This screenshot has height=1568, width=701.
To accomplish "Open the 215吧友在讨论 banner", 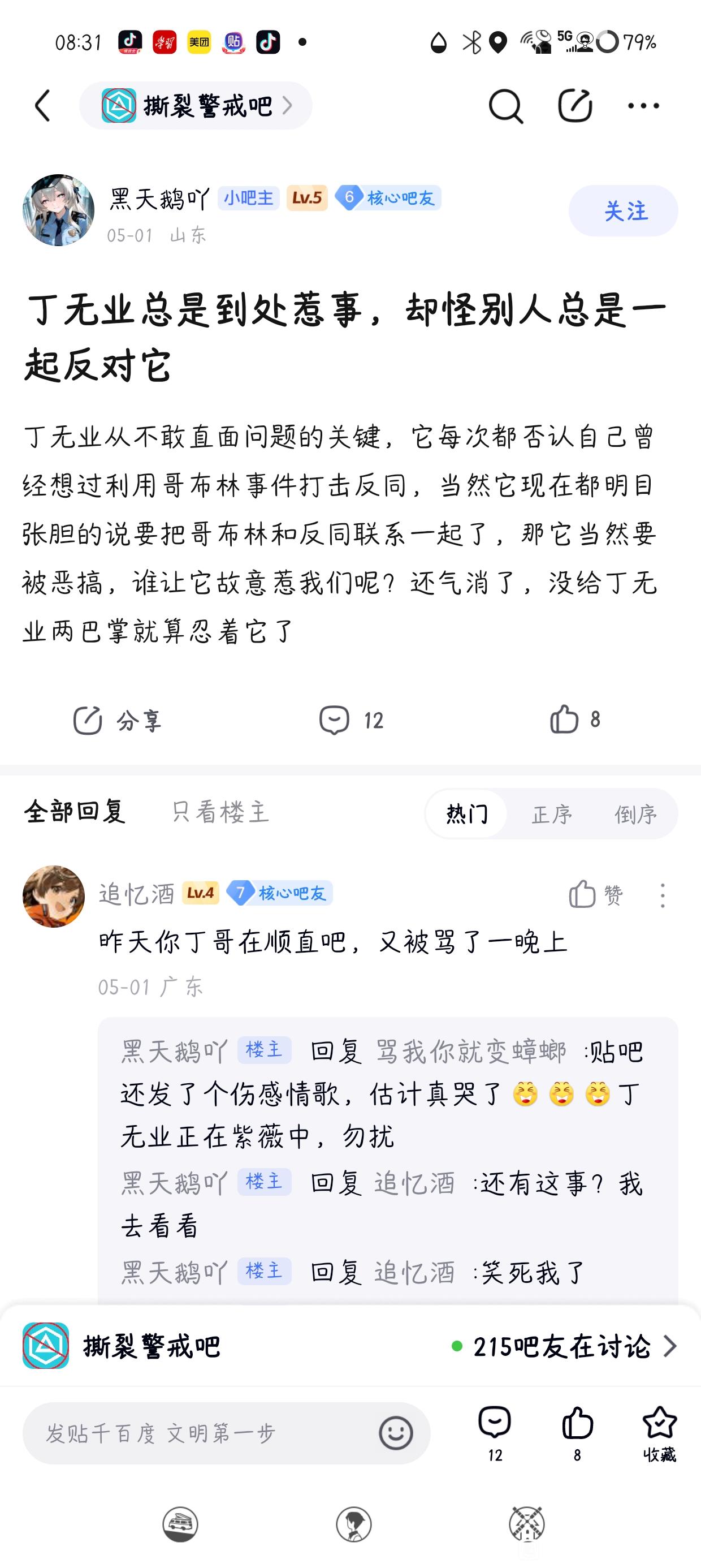I will coord(350,1346).
